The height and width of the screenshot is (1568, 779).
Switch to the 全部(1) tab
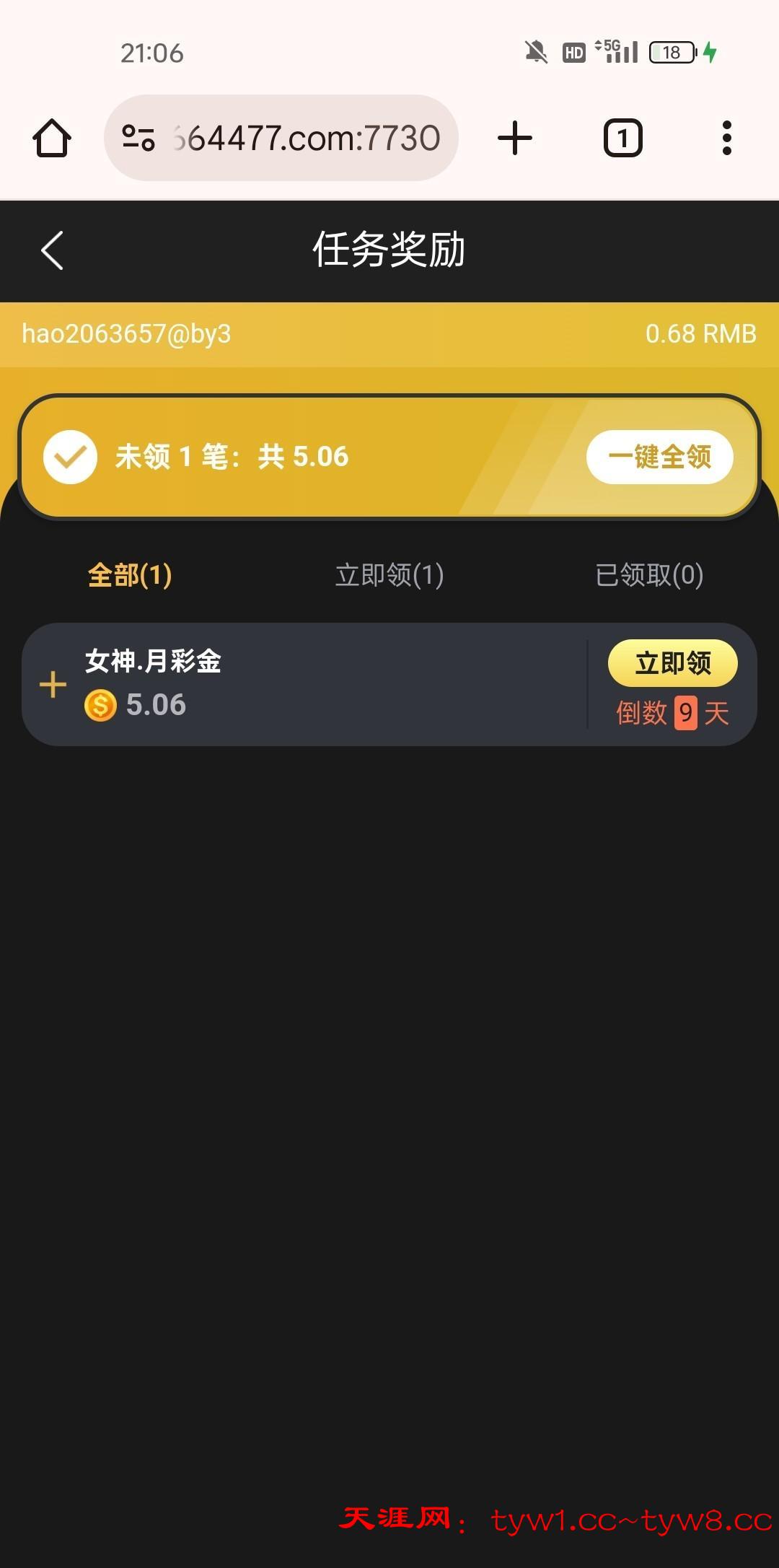tap(130, 575)
